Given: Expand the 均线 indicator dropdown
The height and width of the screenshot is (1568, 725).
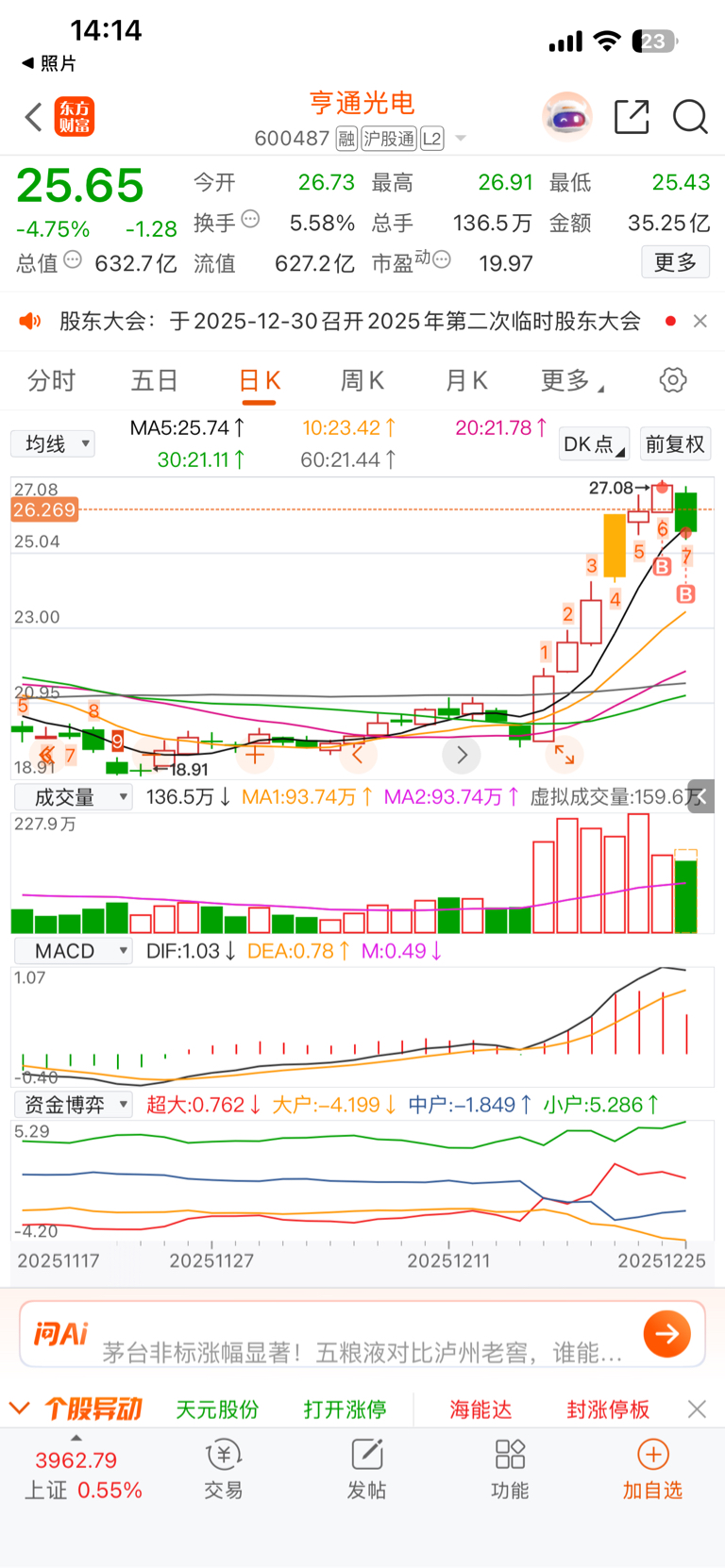Looking at the screenshot, I should pyautogui.click(x=53, y=443).
